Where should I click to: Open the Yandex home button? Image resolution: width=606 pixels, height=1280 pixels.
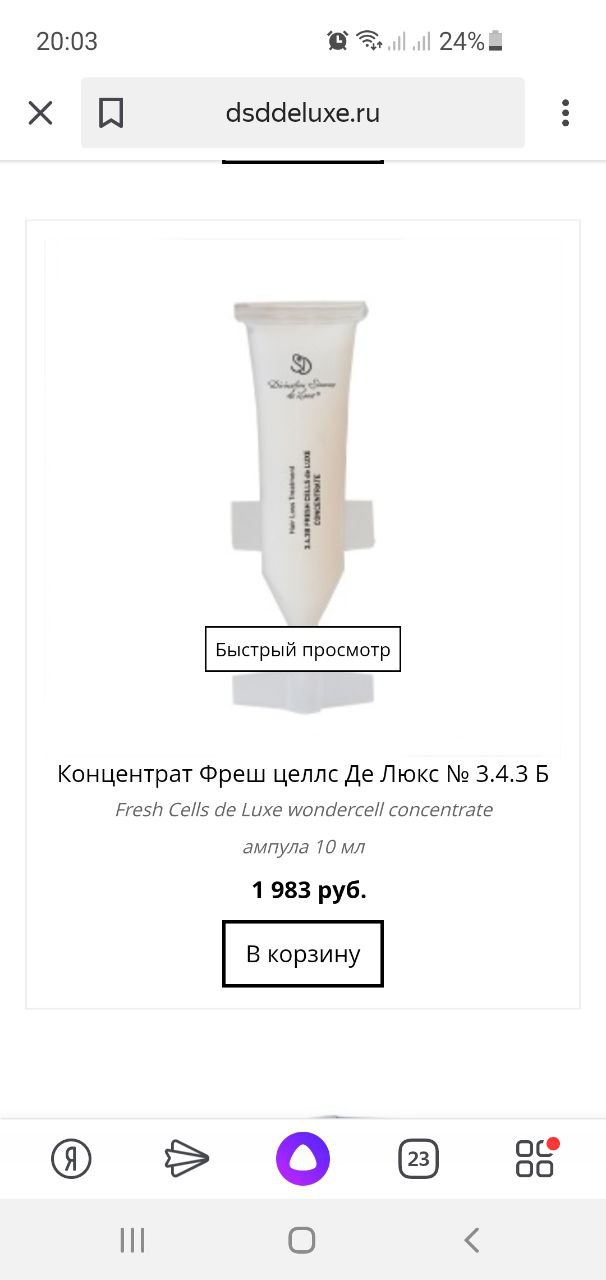71,1159
